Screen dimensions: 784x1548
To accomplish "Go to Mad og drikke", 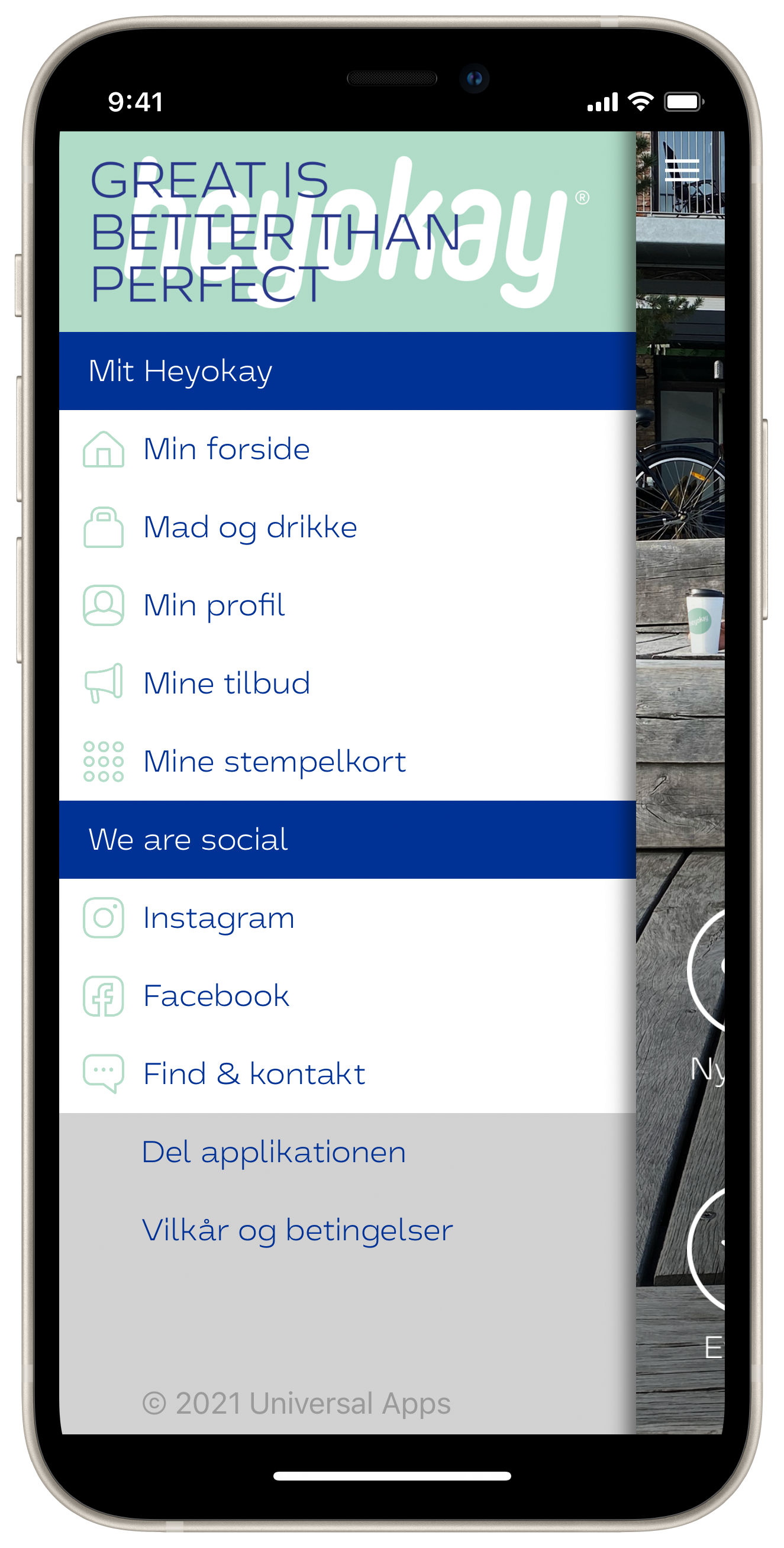I will (347, 527).
